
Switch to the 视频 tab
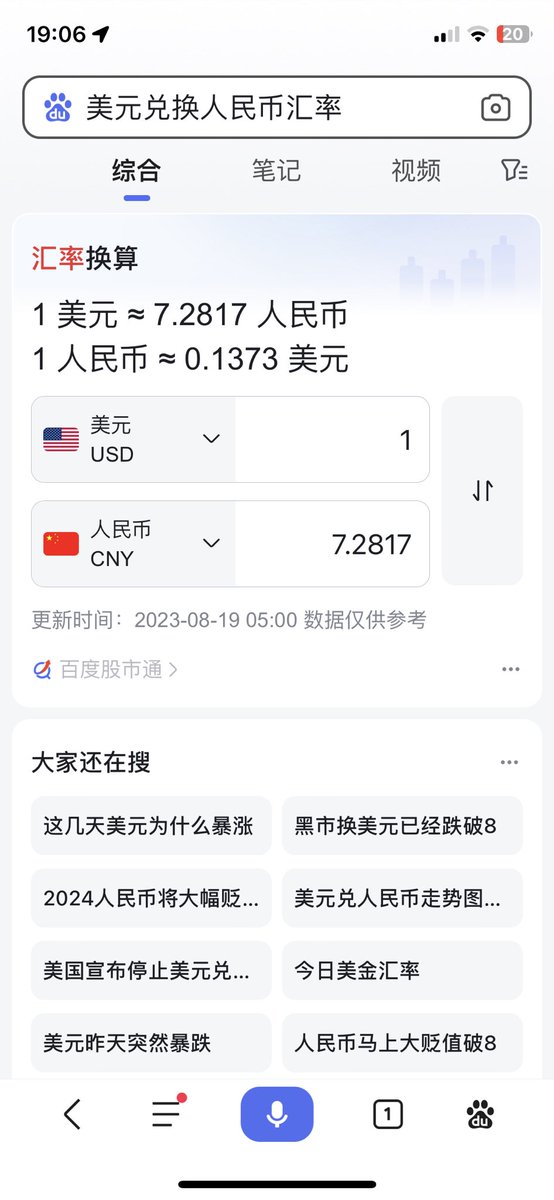(416, 170)
